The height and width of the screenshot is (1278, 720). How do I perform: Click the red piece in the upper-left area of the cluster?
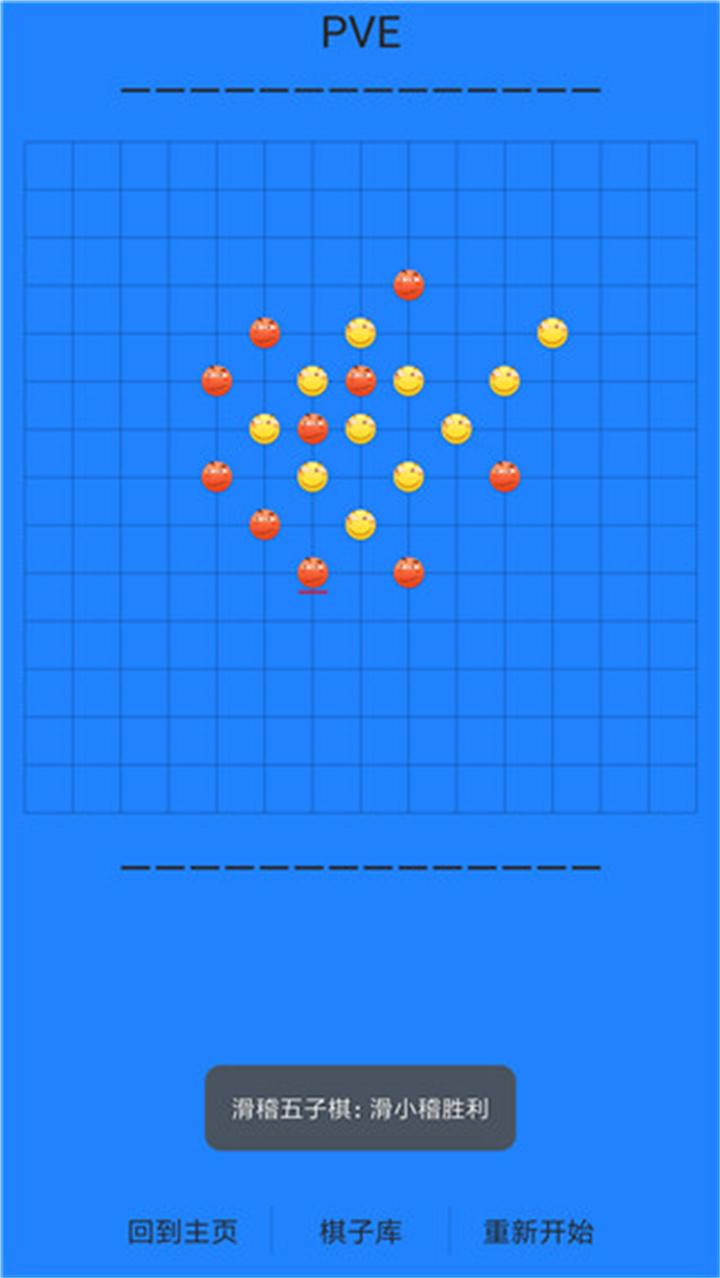[265, 331]
